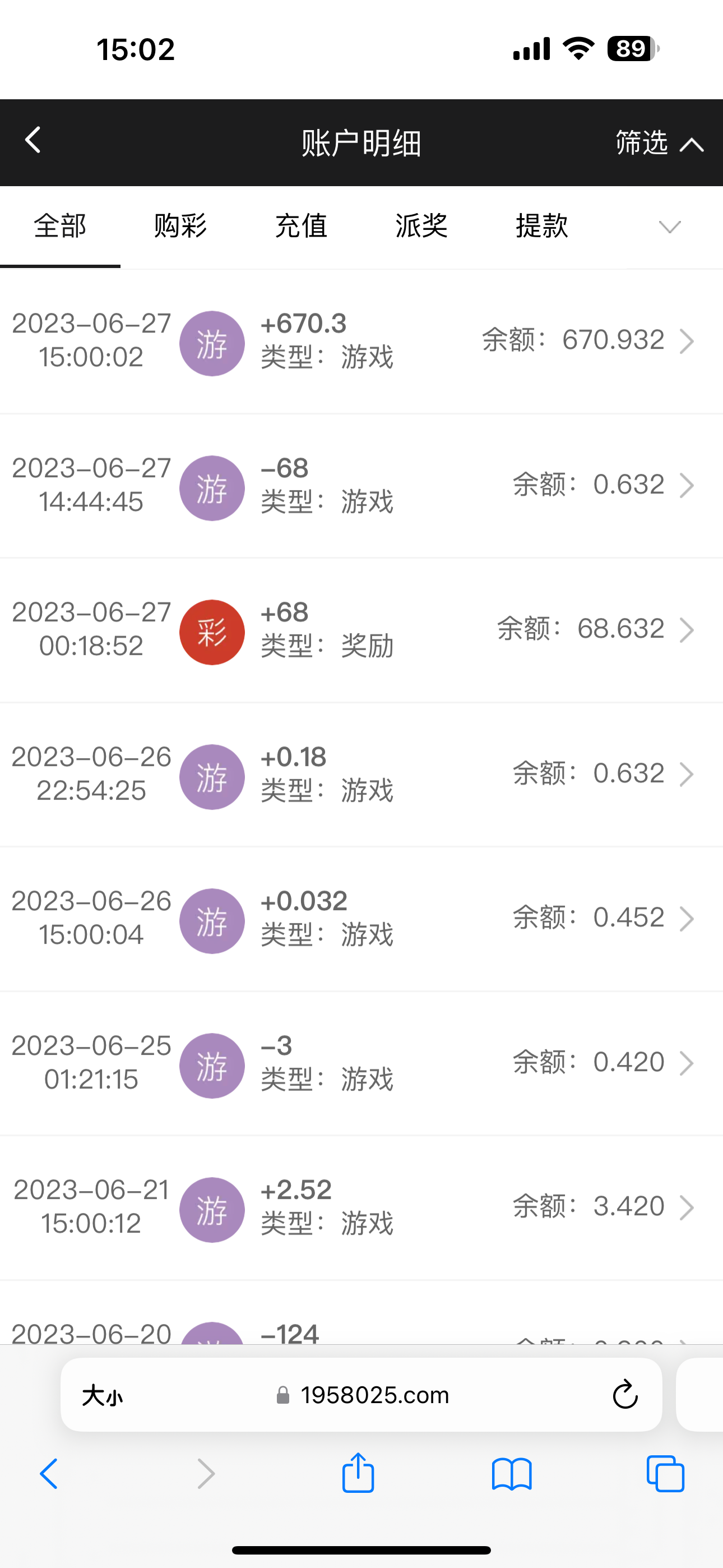Switch to the 购彩 tab

[180, 227]
